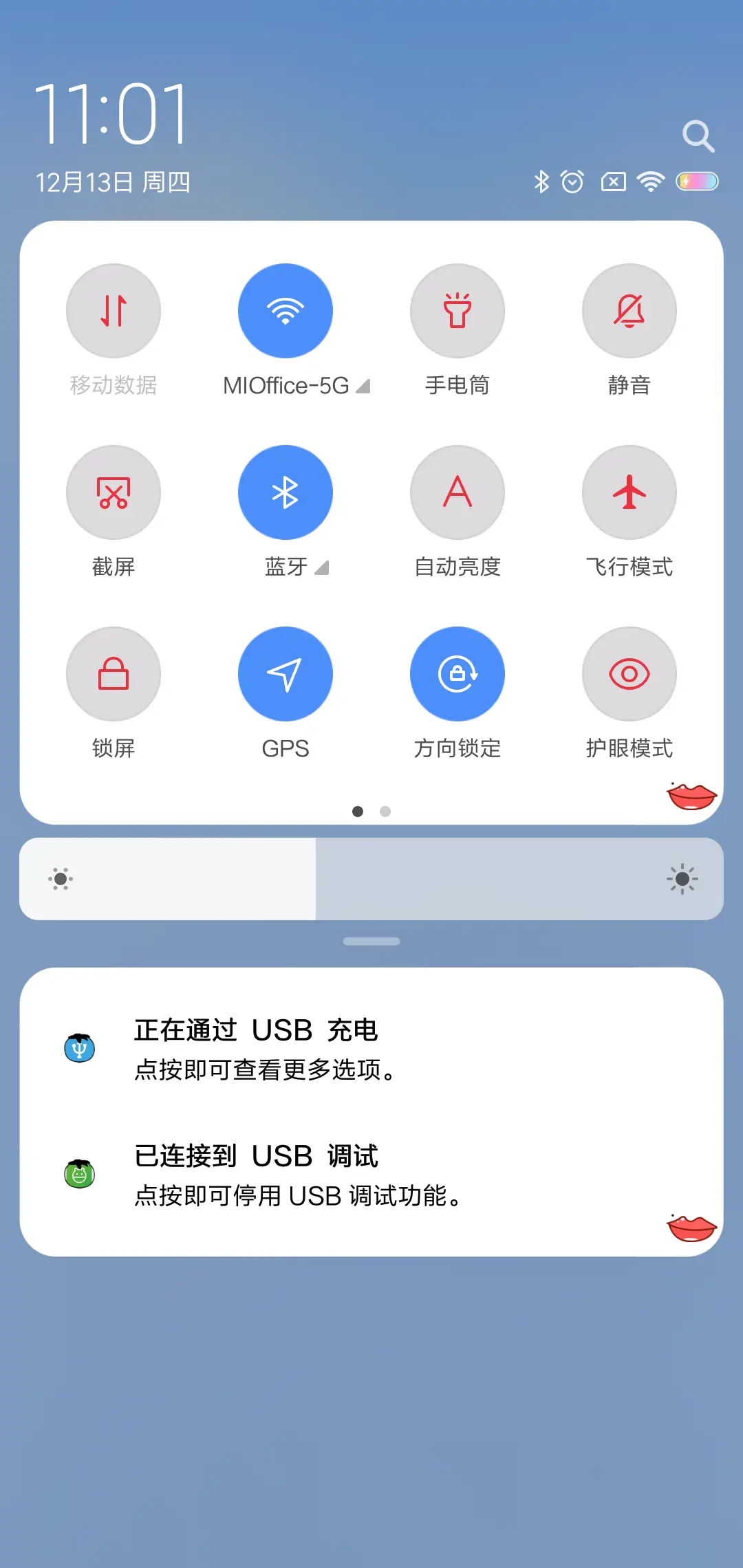
Task: Turn off 方向锁定 orientation lock
Action: click(x=457, y=674)
